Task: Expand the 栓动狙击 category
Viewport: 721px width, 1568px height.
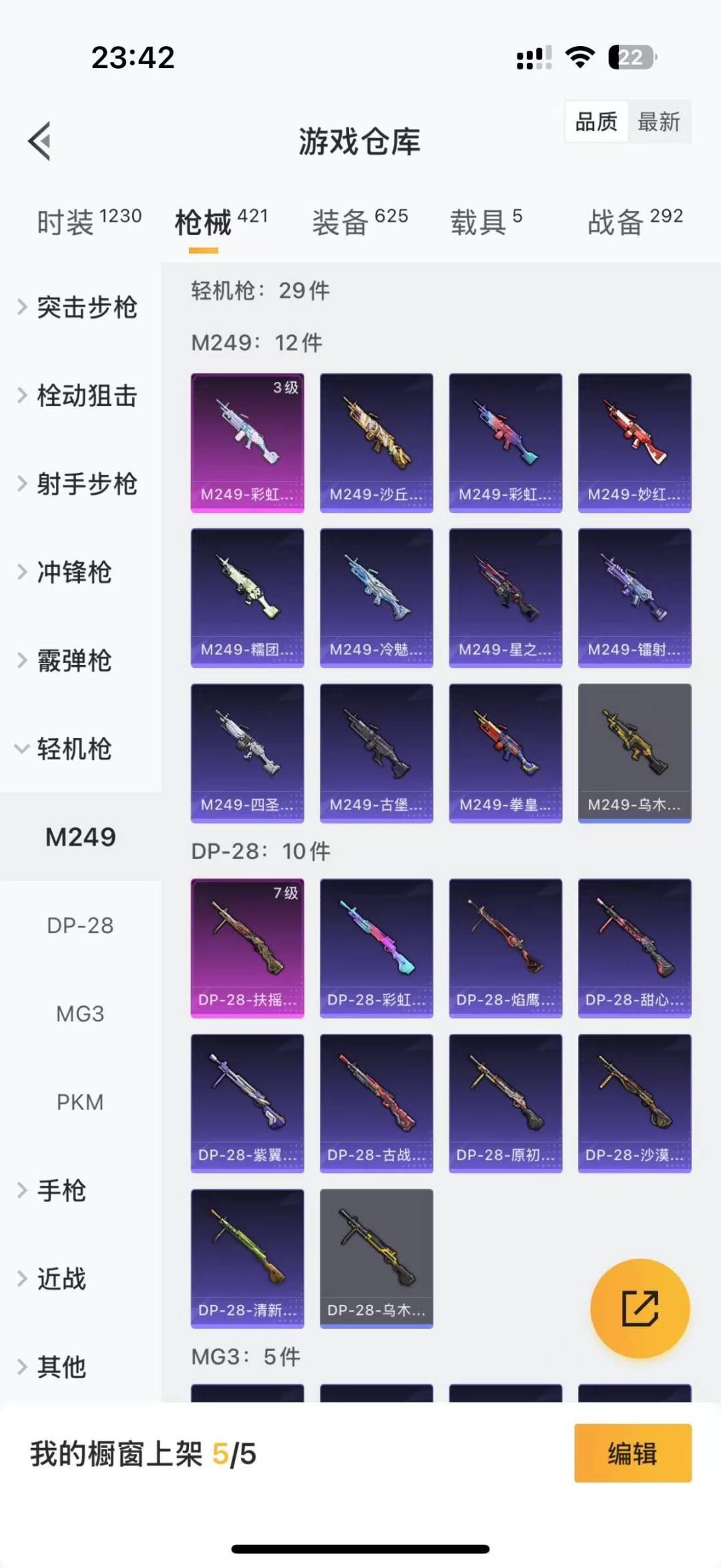Action: tap(80, 395)
